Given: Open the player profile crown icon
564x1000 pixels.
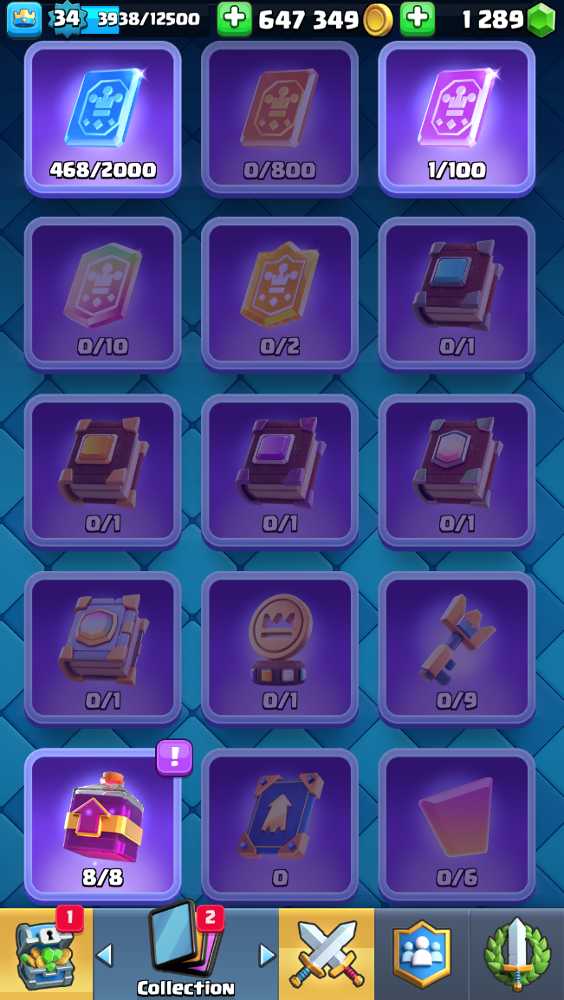Looking at the screenshot, I should coord(24,19).
